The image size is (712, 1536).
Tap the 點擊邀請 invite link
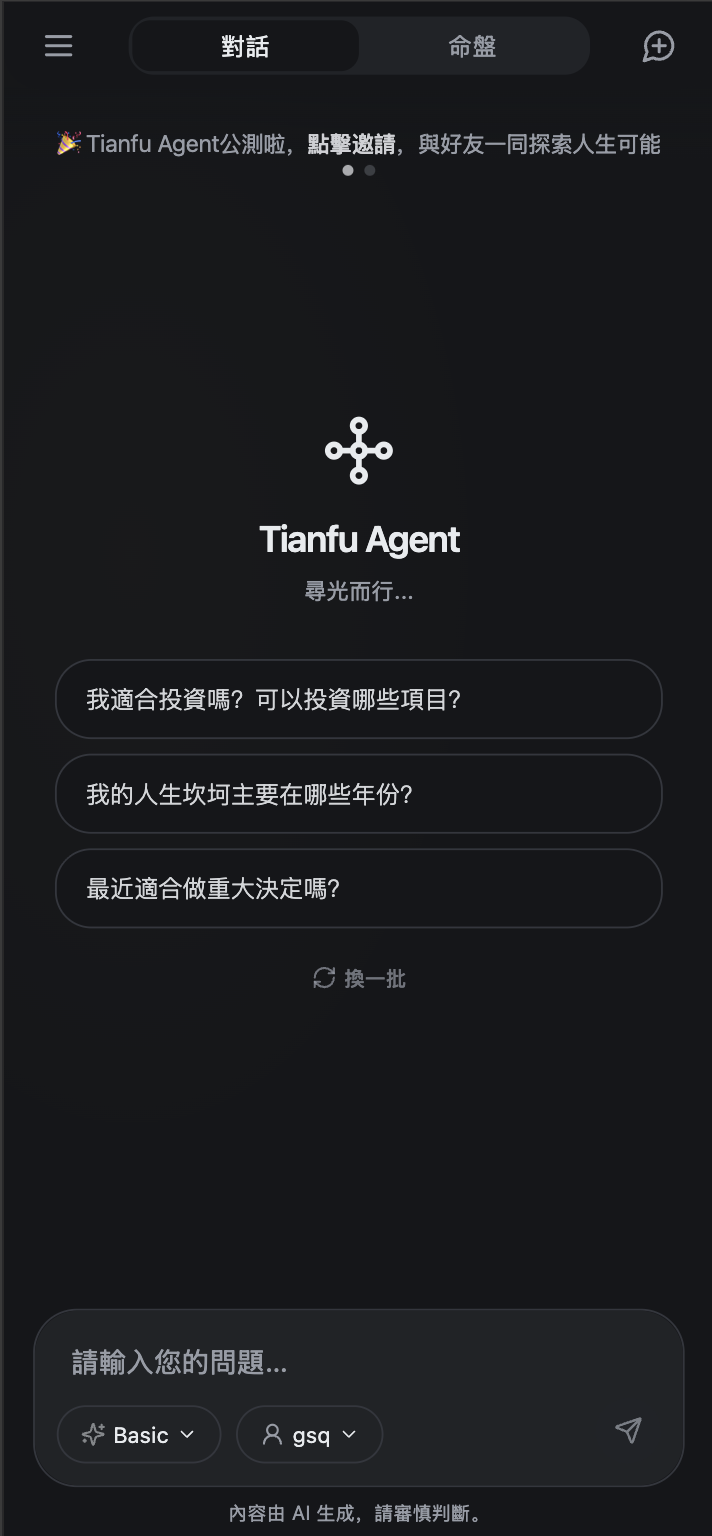(351, 144)
